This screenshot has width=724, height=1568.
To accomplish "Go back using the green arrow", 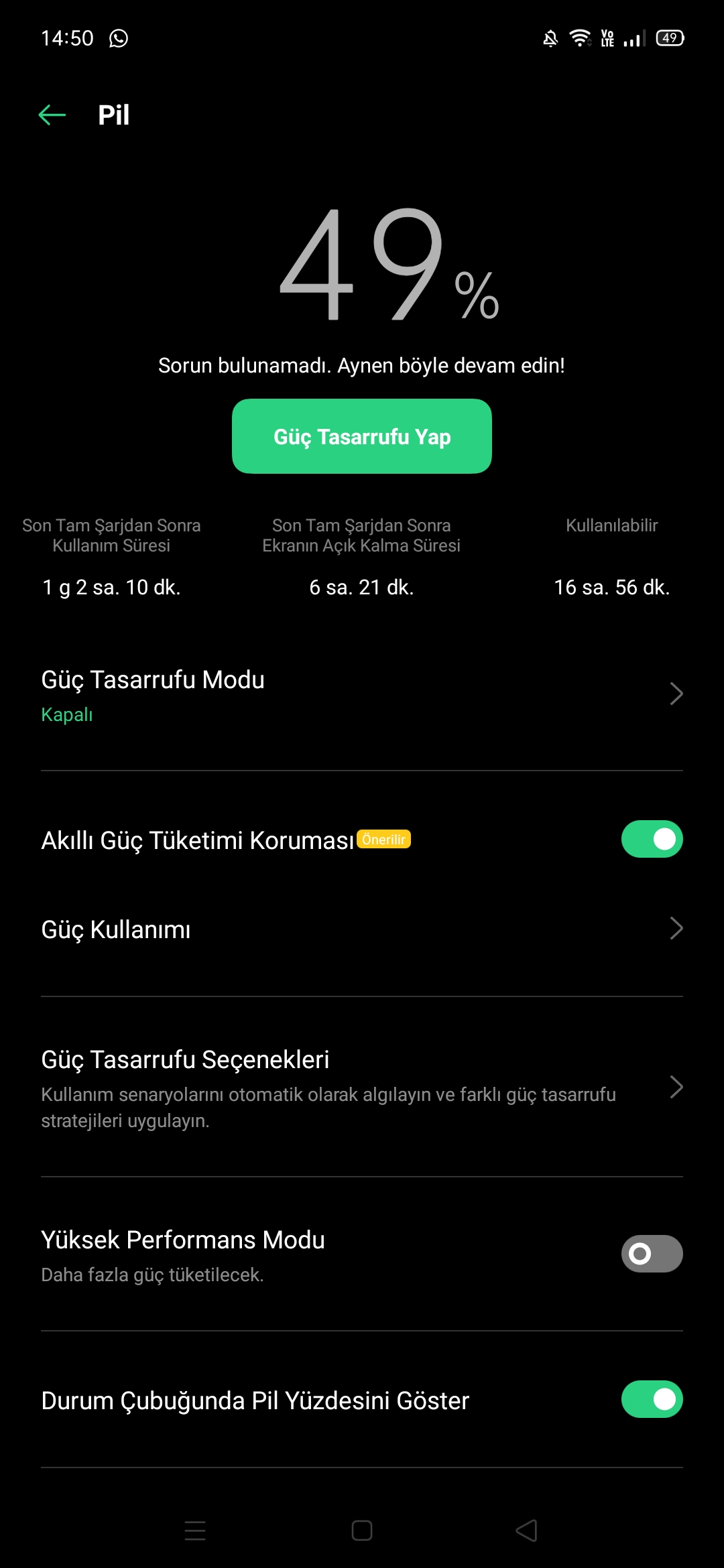I will (x=52, y=115).
